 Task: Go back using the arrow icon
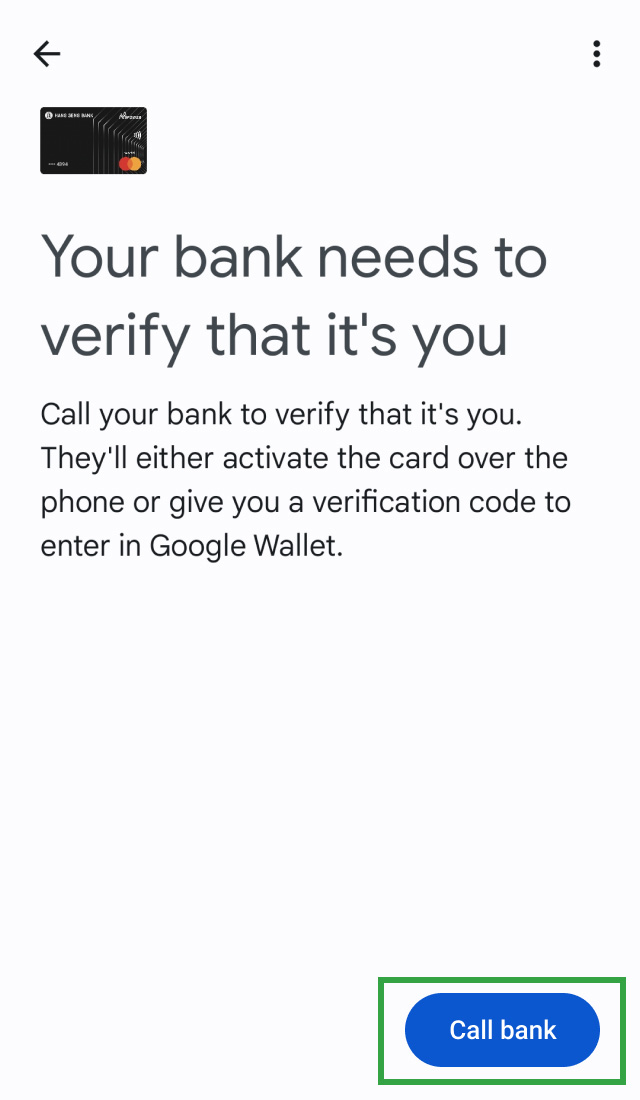point(47,54)
